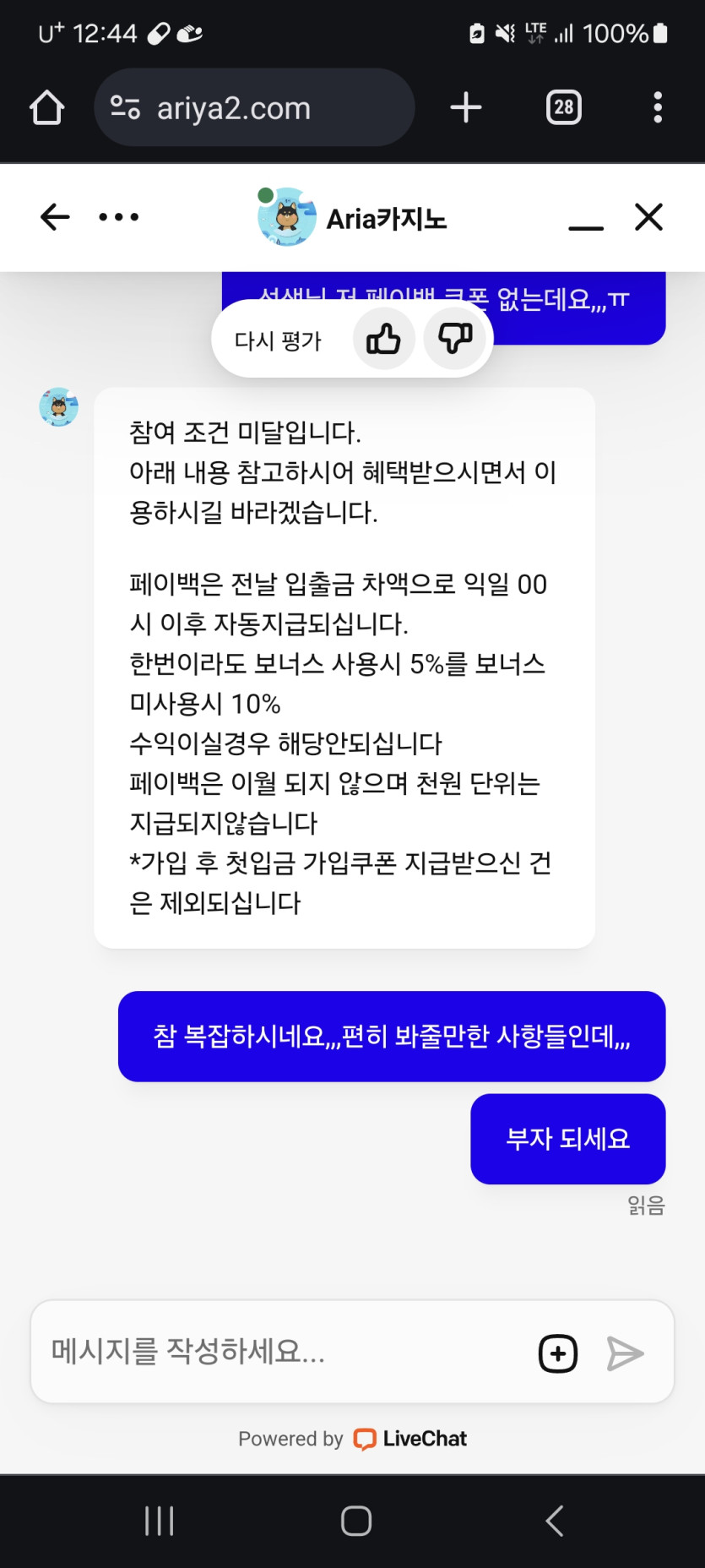This screenshot has height=1568, width=705.
Task: Rate the chat with thumbs down
Action: pyautogui.click(x=455, y=340)
